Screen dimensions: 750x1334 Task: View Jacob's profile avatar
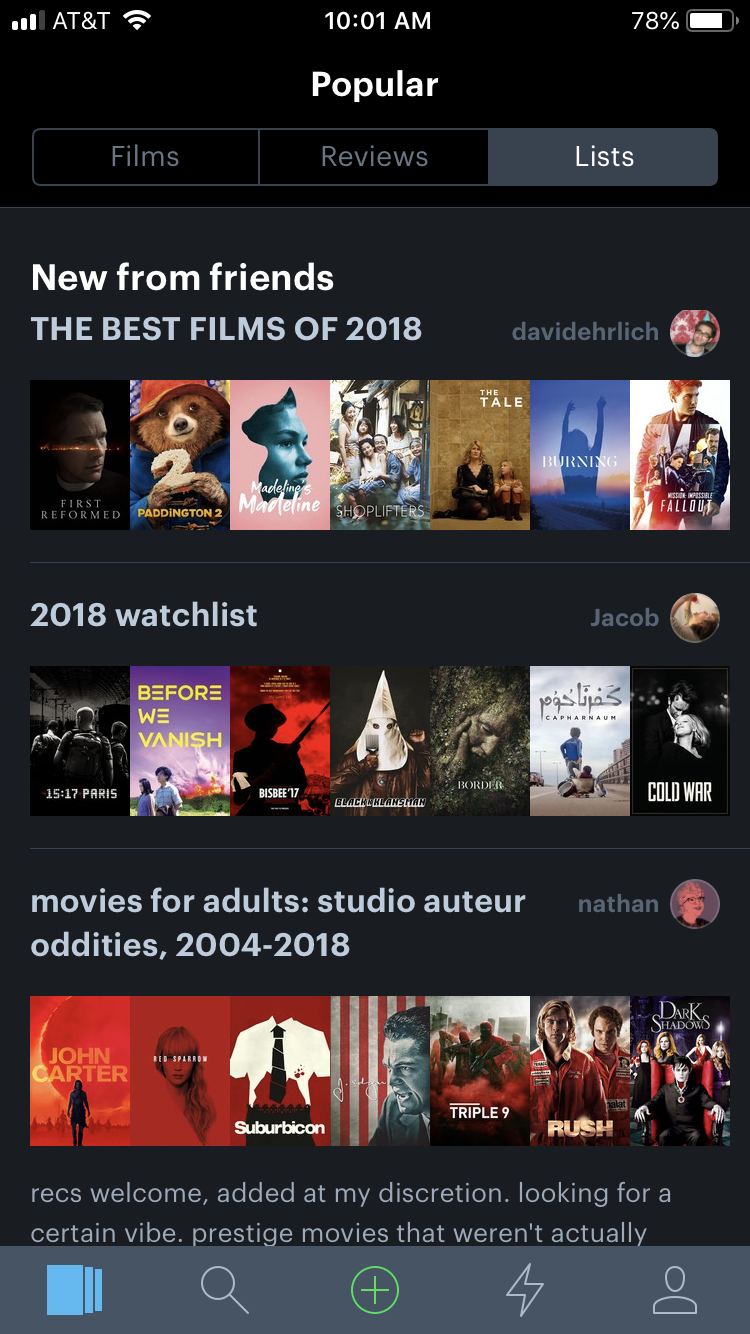694,618
